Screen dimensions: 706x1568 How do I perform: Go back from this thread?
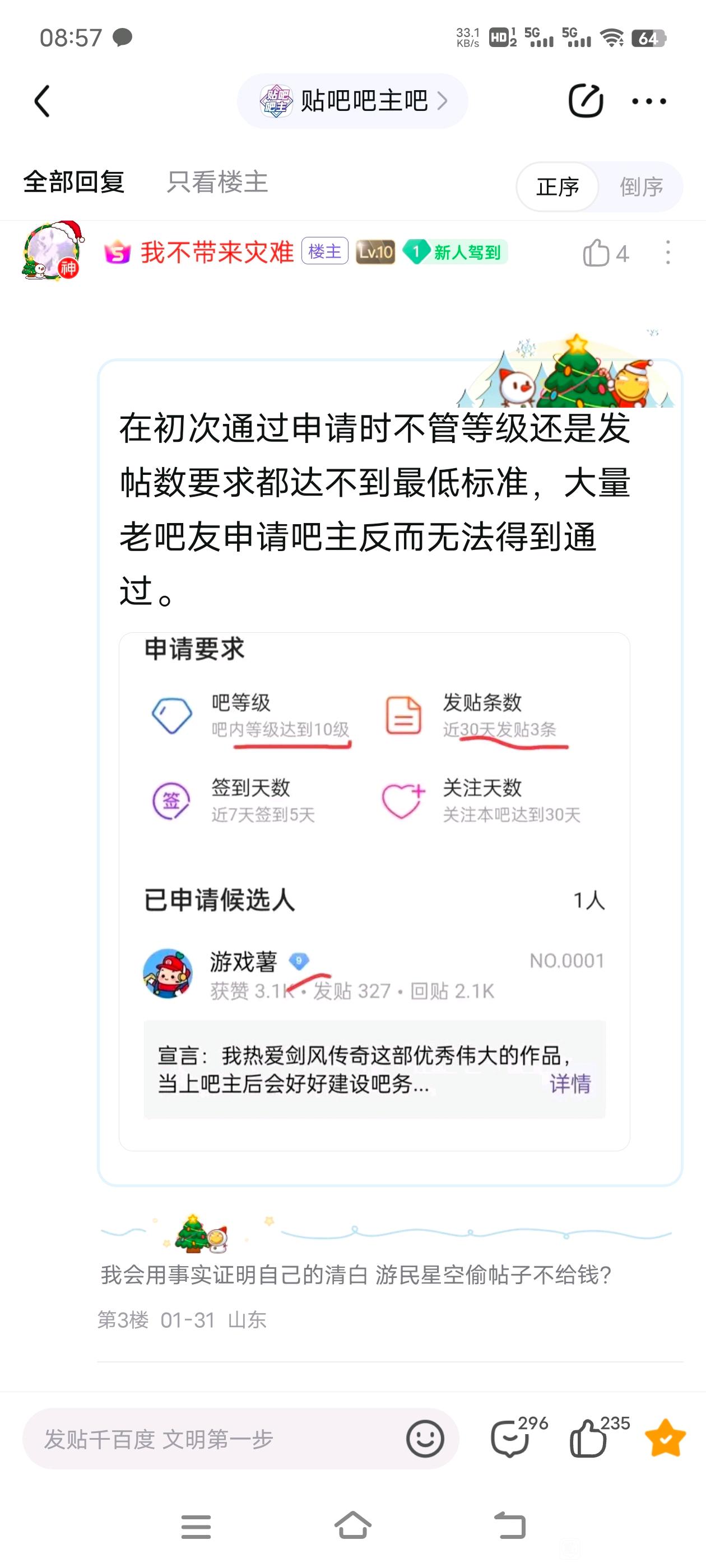click(41, 101)
